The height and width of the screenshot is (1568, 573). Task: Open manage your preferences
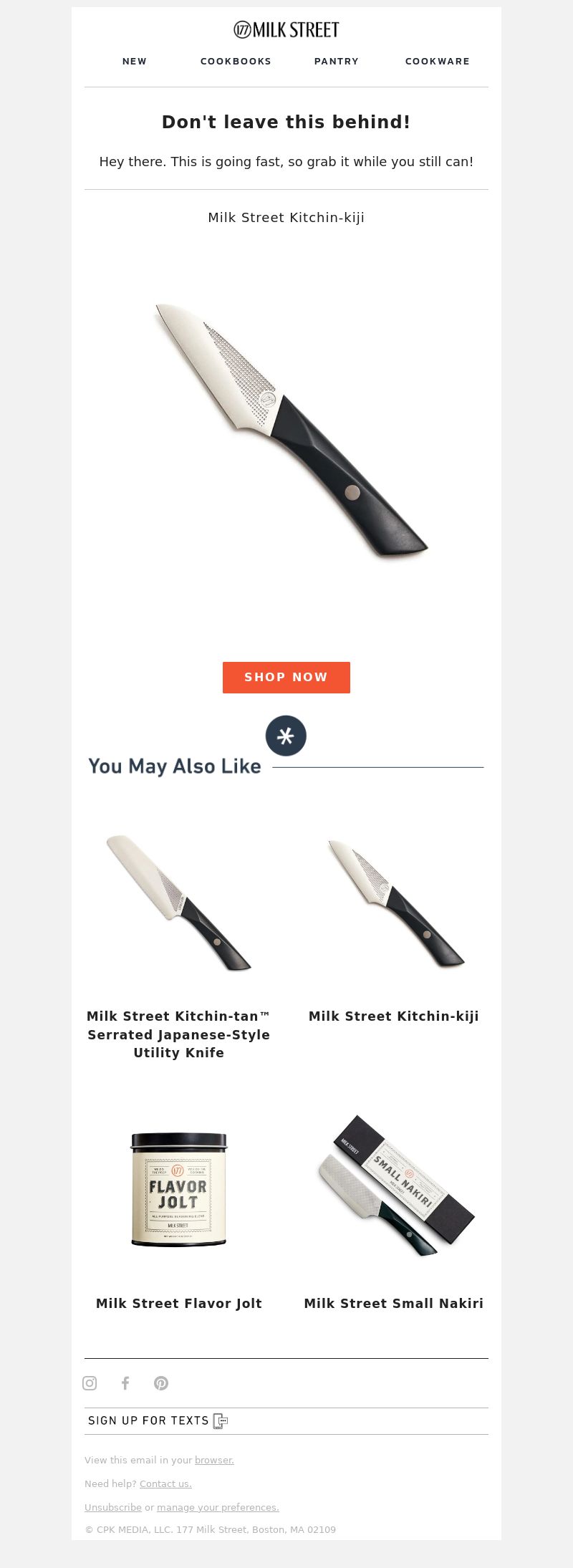click(218, 1507)
